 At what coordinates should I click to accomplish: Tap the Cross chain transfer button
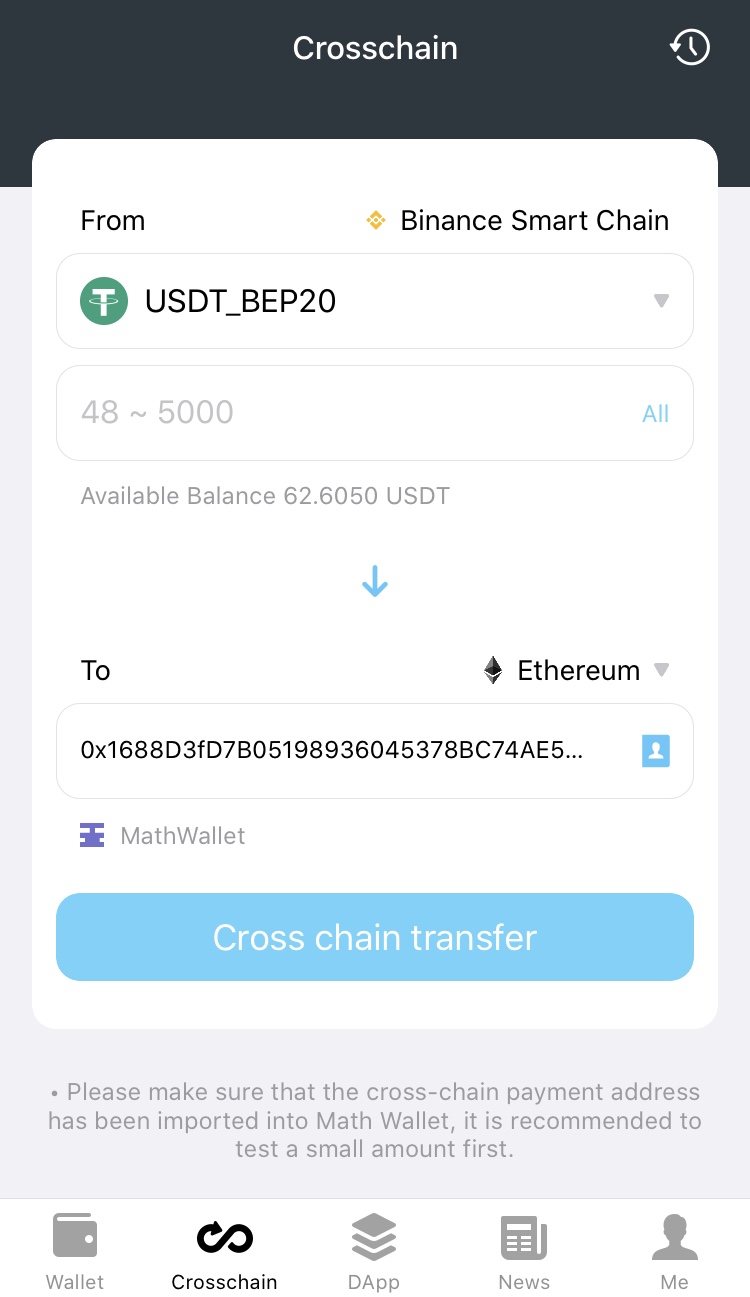[x=374, y=937]
